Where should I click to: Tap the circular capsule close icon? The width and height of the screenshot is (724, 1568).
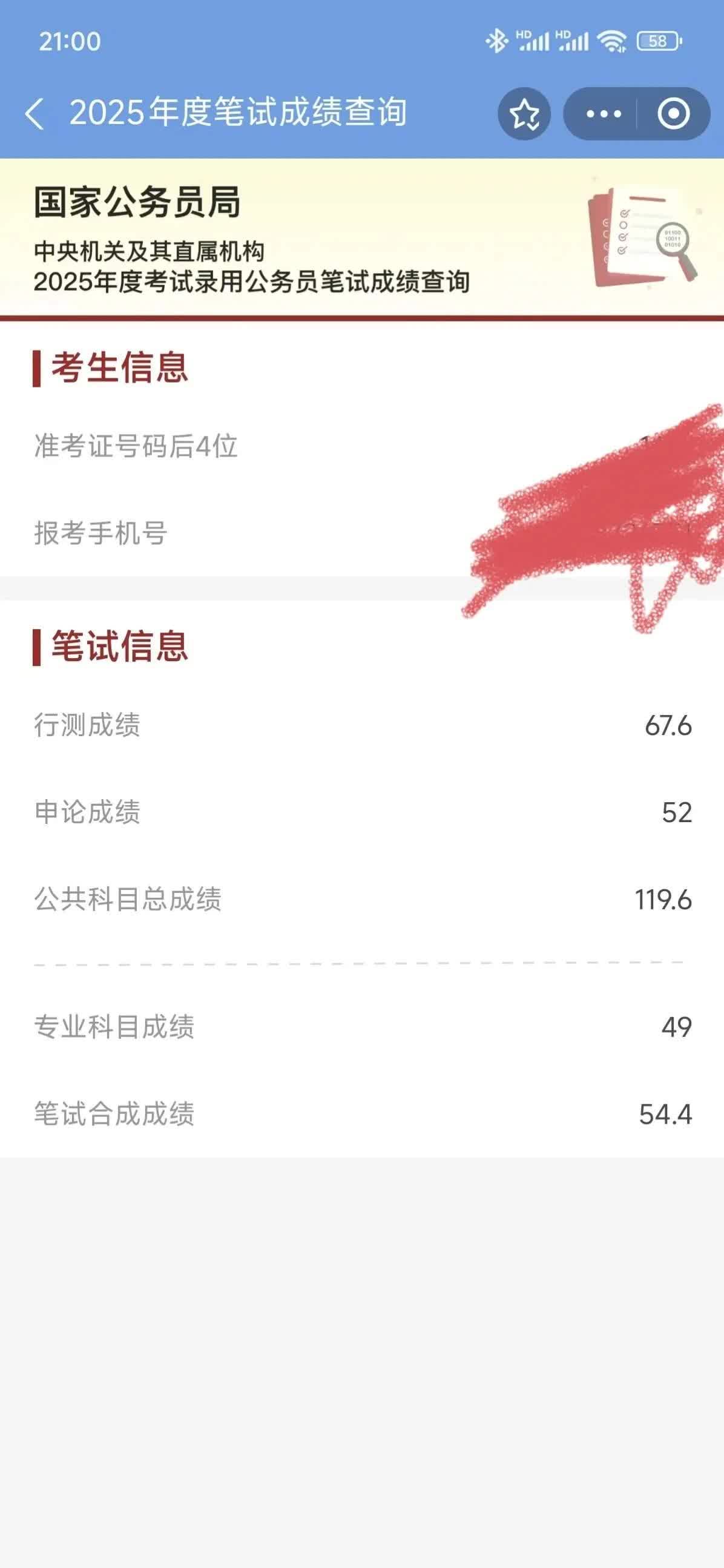[x=672, y=113]
